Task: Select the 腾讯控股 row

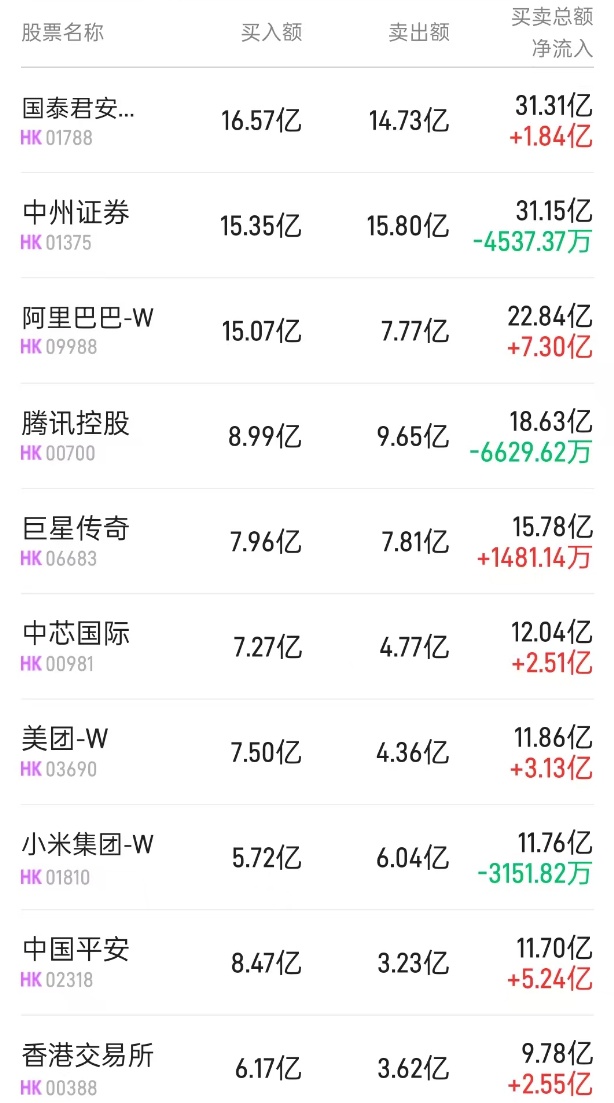Action: [76, 424]
